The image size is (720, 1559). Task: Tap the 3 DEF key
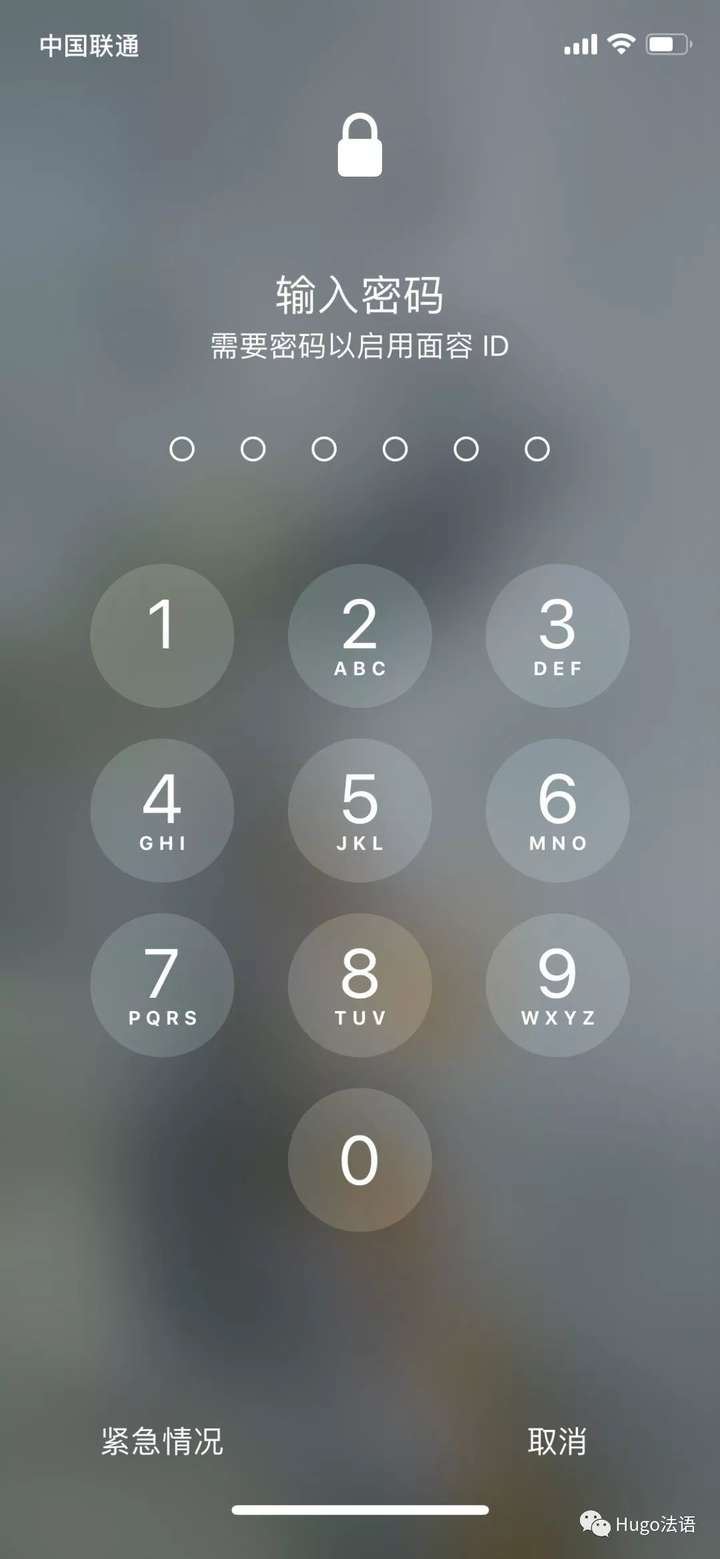click(x=557, y=636)
